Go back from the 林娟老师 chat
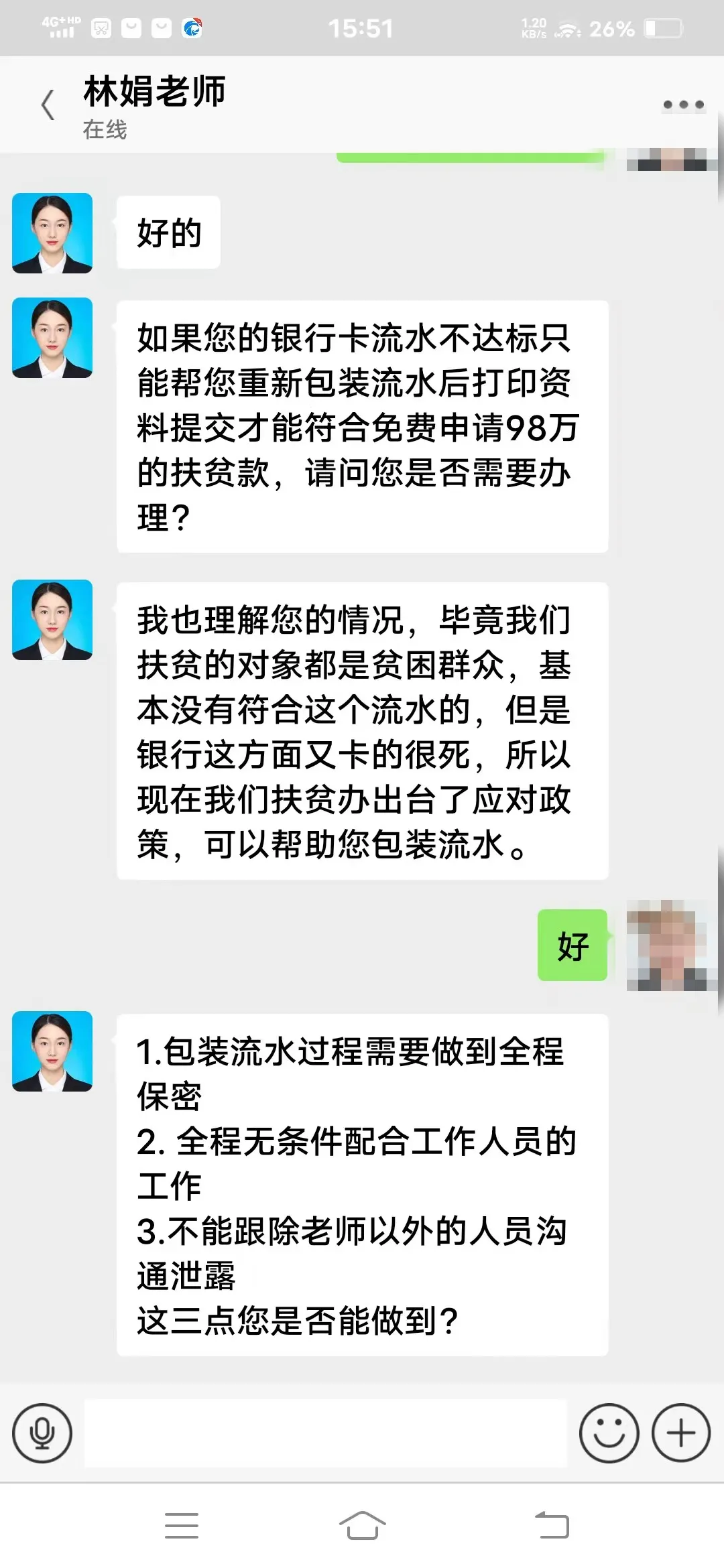724x1568 pixels. 48,105
